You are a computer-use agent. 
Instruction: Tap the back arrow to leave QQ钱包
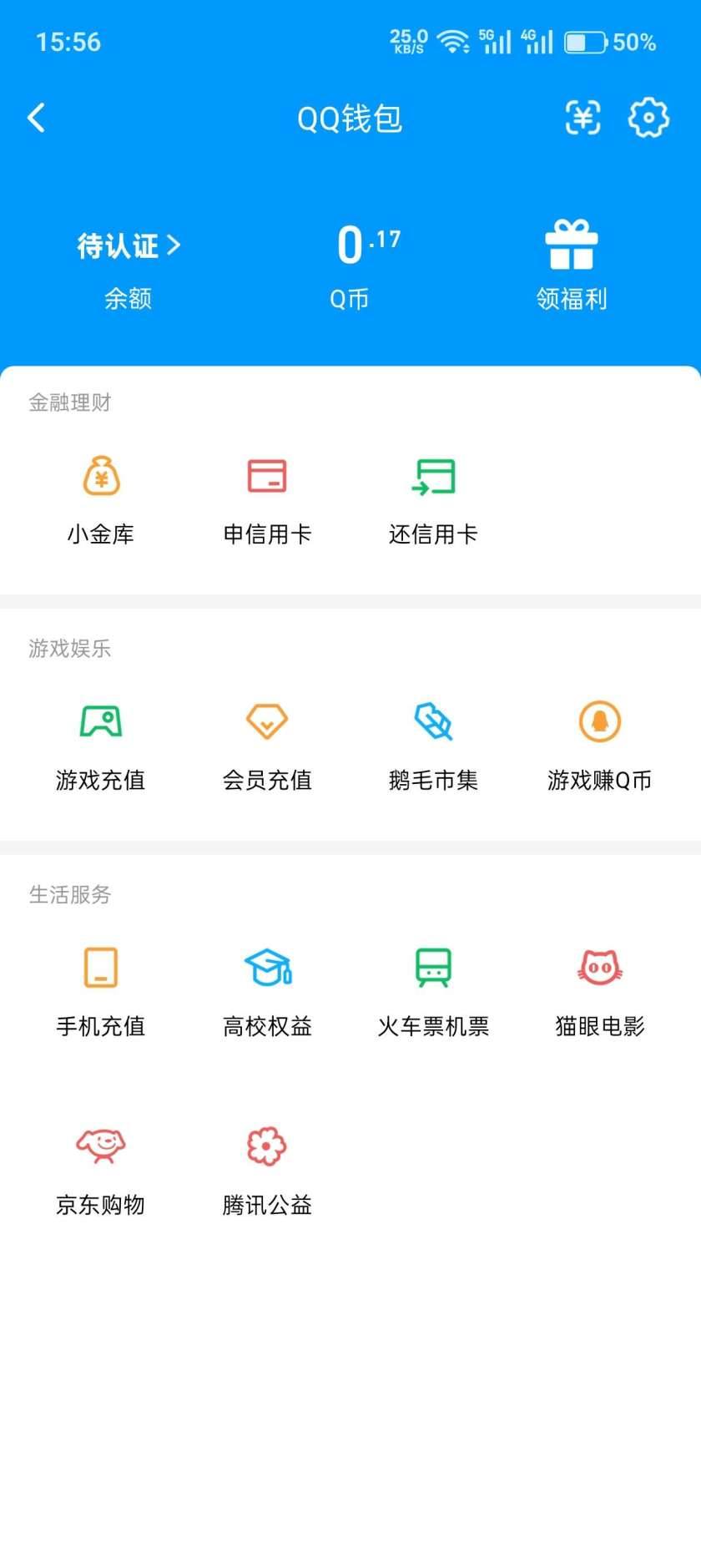(36, 118)
